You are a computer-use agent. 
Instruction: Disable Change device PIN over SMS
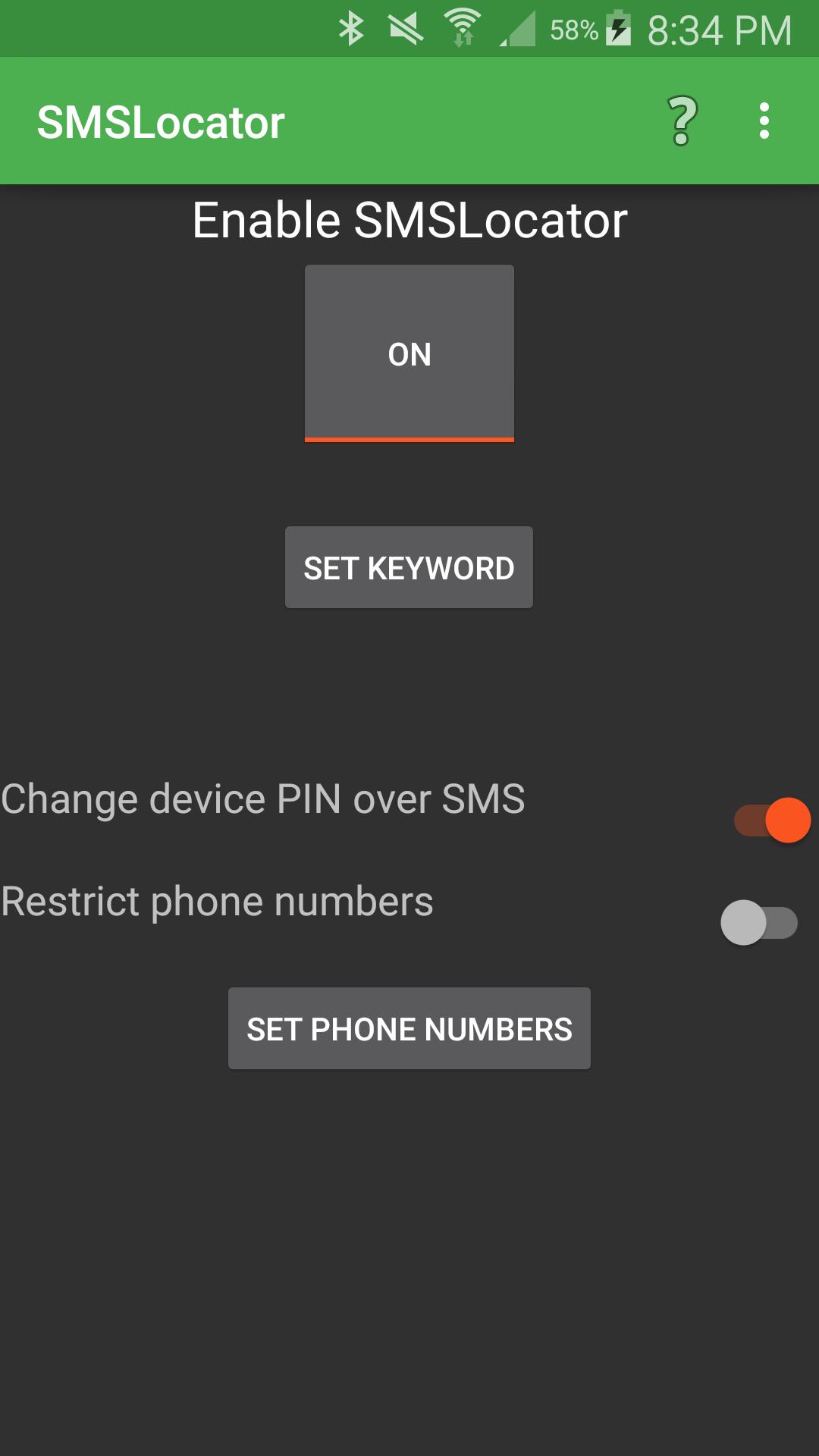click(x=772, y=820)
